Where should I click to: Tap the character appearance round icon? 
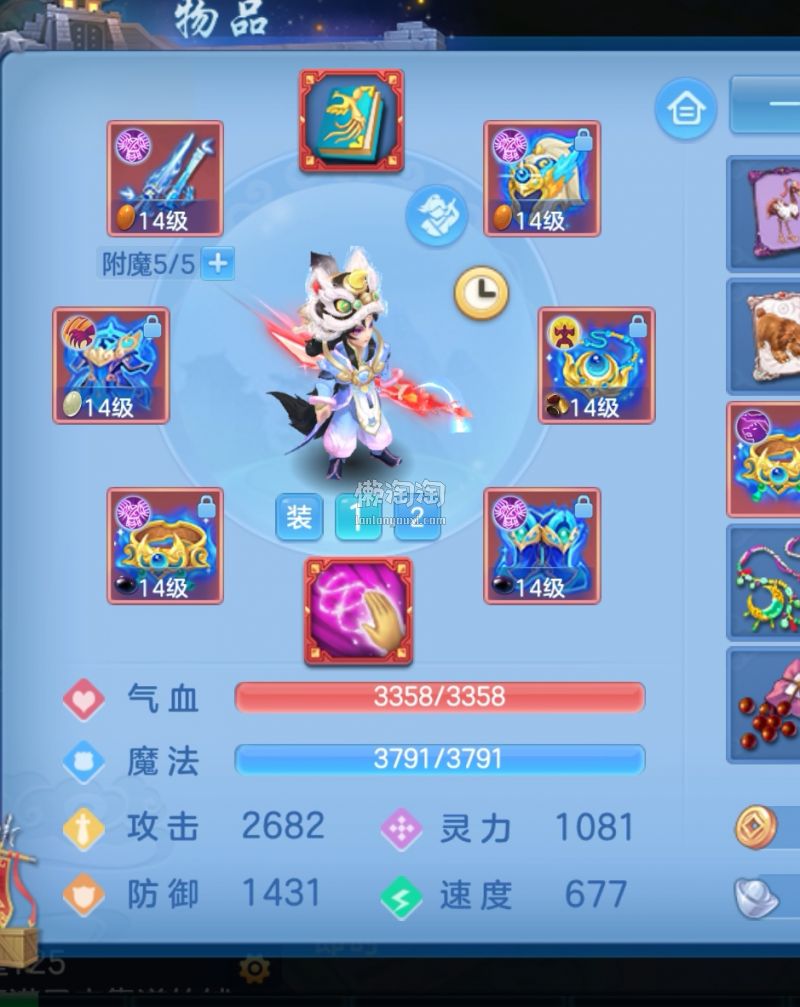(437, 216)
